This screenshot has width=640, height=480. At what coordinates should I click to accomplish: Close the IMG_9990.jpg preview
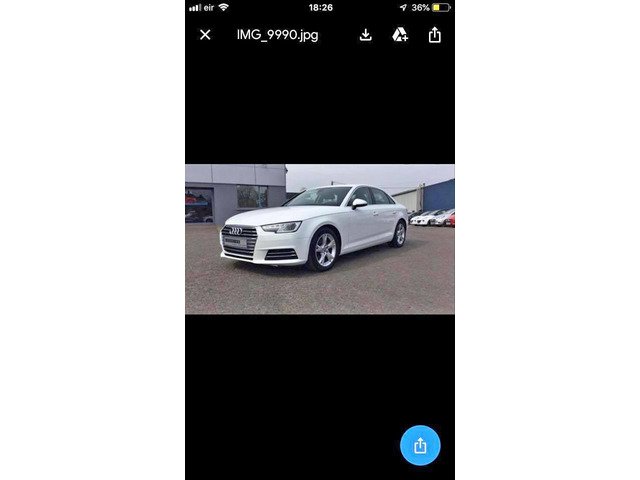tap(205, 35)
